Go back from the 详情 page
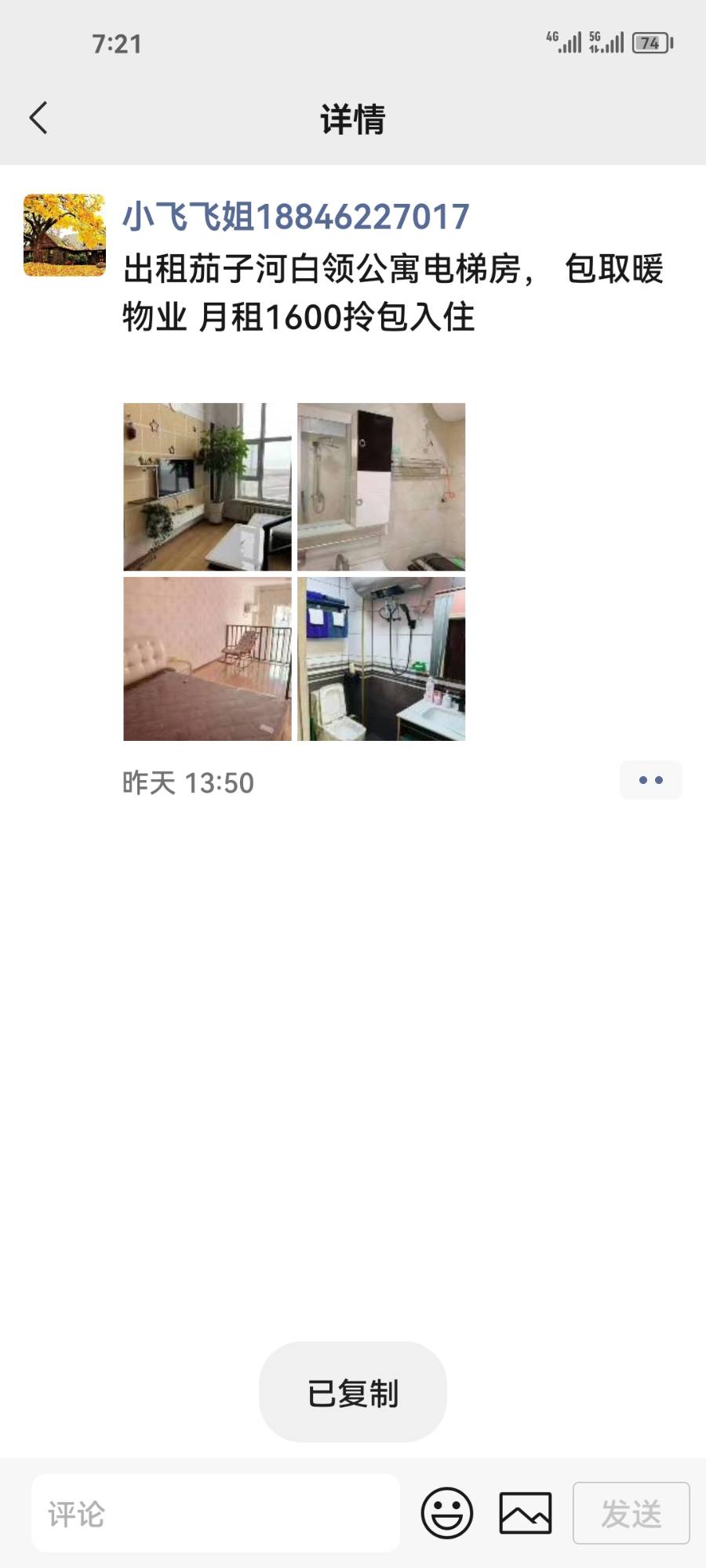706x1568 pixels. (39, 118)
